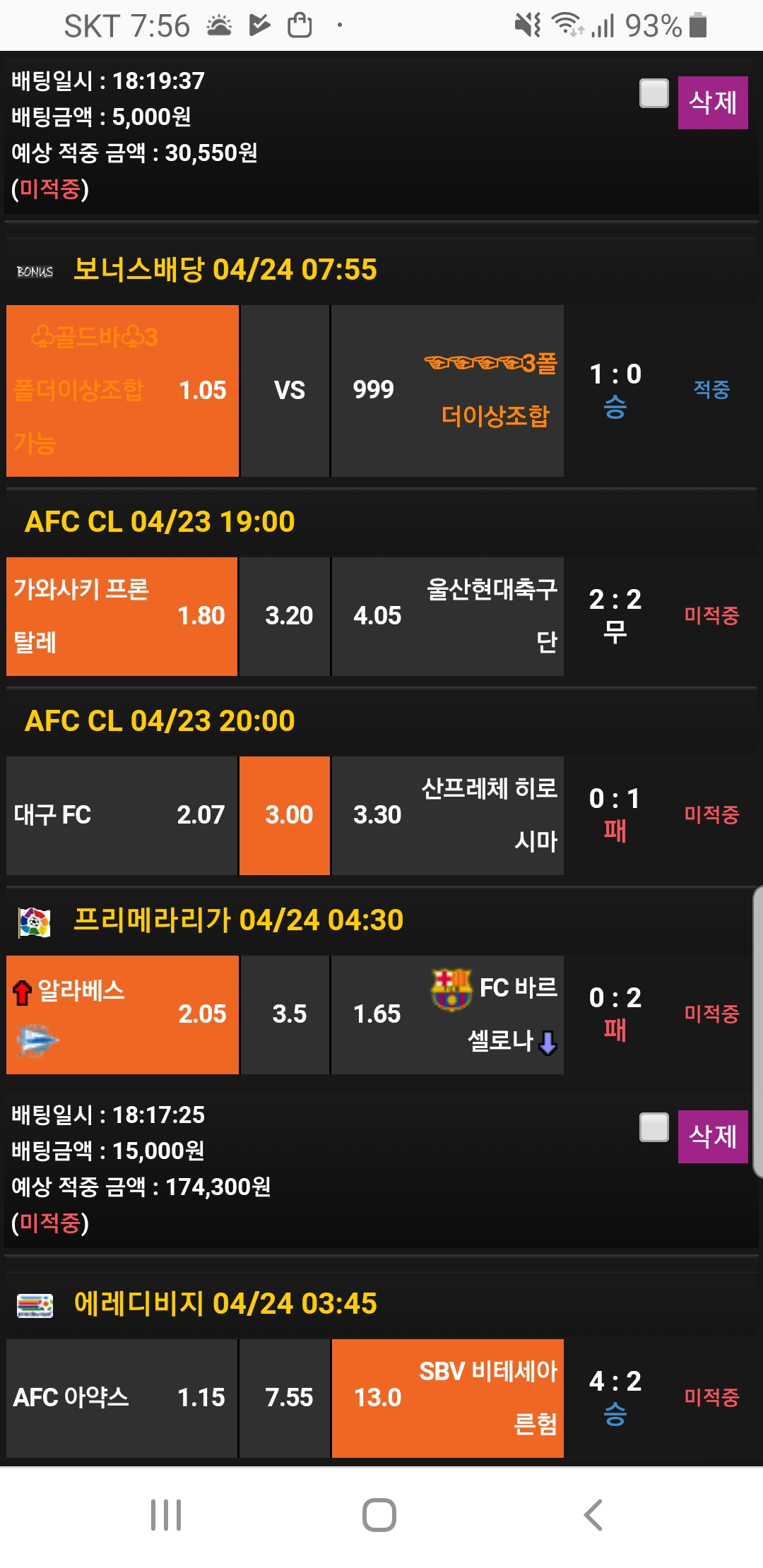Select the checkbox for the 18:17:25 bet
This screenshot has height=1568, width=763.
(653, 1127)
